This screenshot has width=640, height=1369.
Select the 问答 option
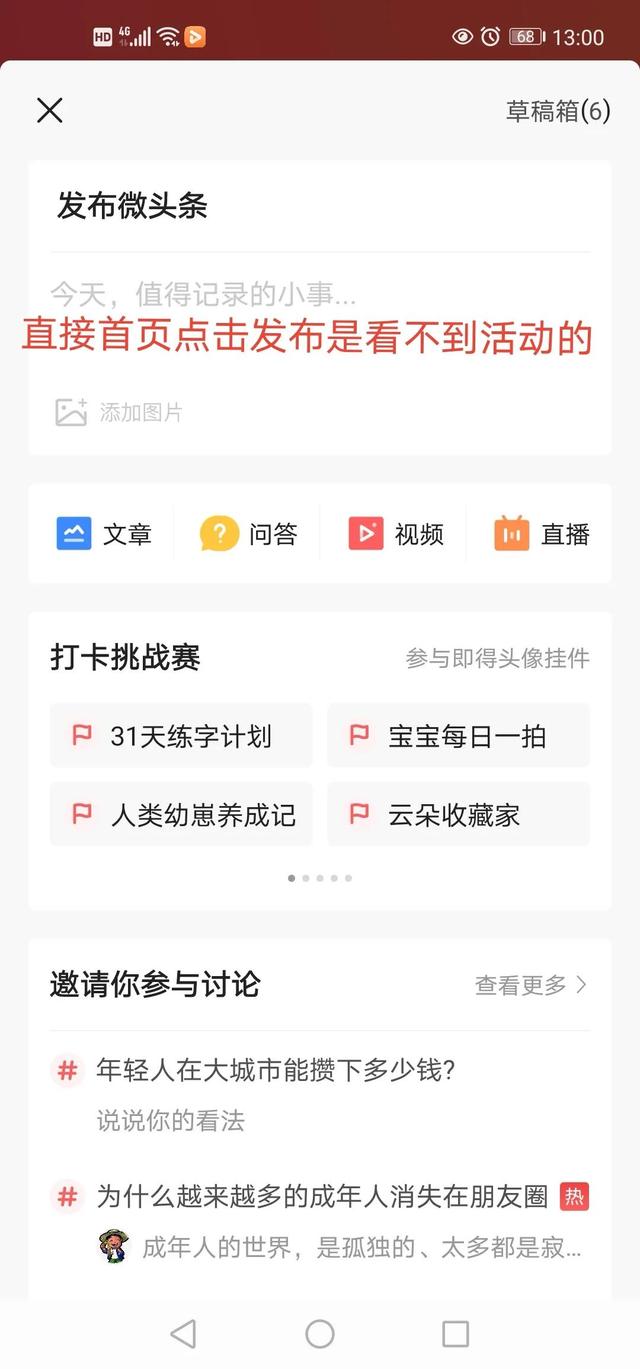pos(248,534)
